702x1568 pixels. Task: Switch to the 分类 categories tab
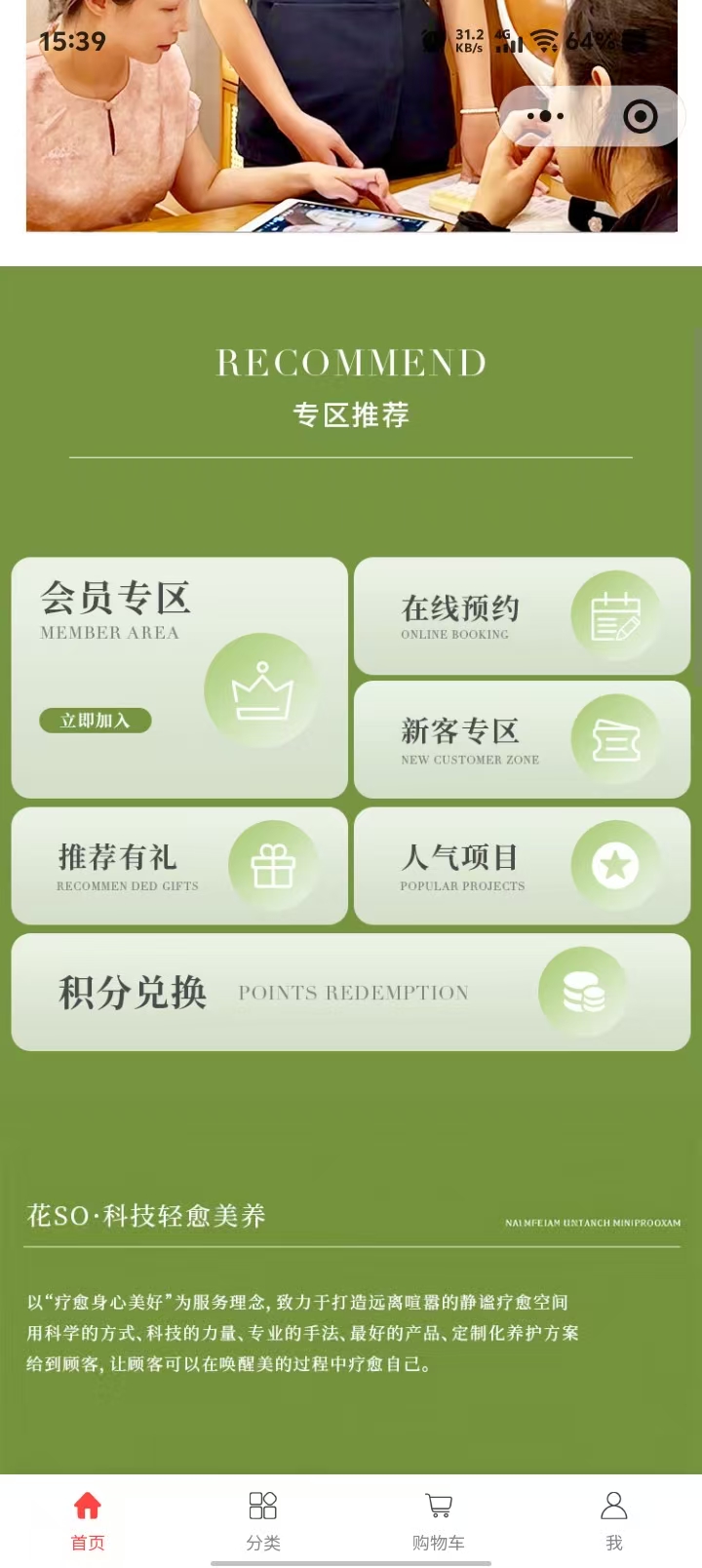click(x=263, y=1519)
